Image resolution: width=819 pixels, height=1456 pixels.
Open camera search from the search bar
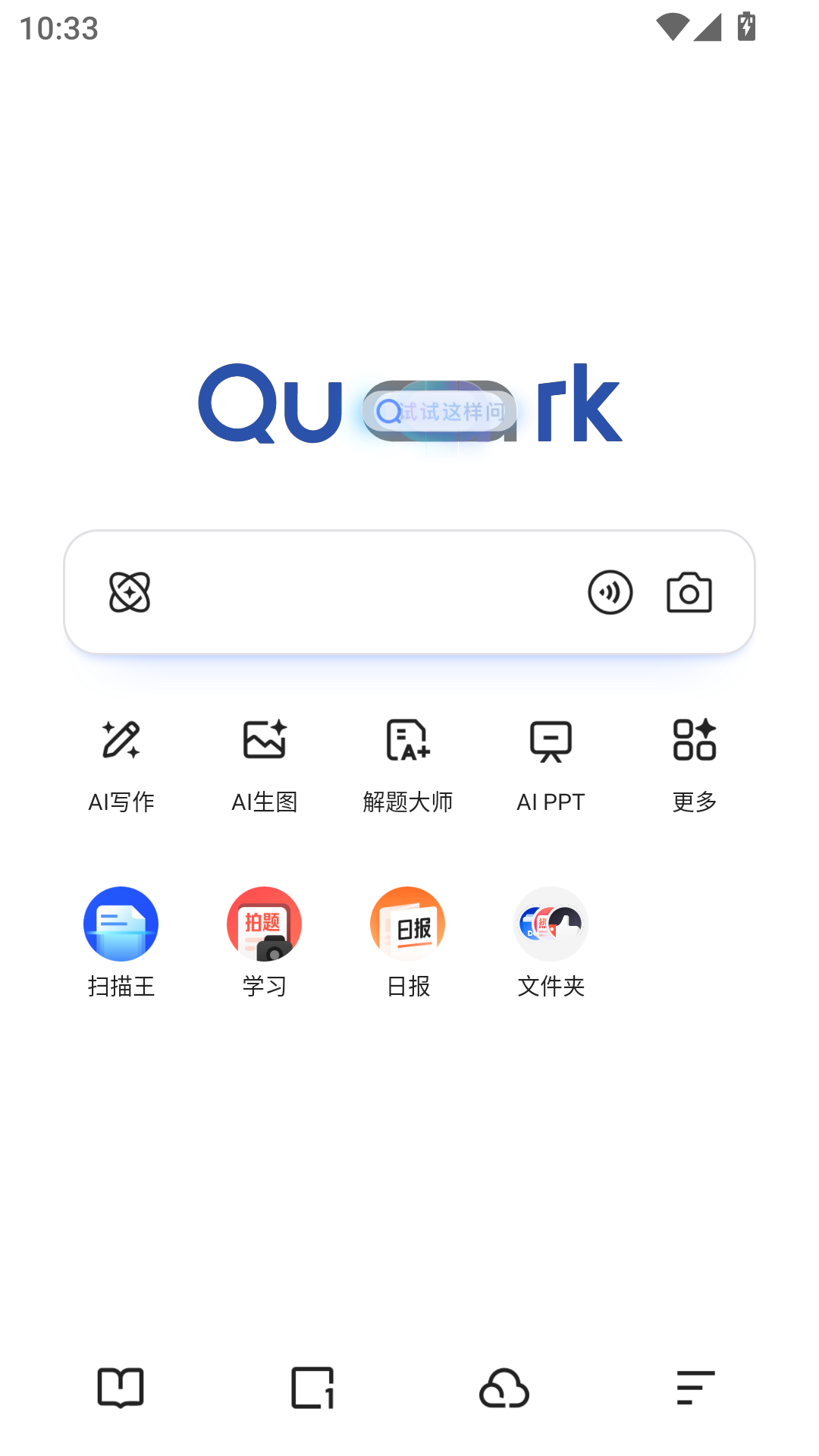coord(689,592)
